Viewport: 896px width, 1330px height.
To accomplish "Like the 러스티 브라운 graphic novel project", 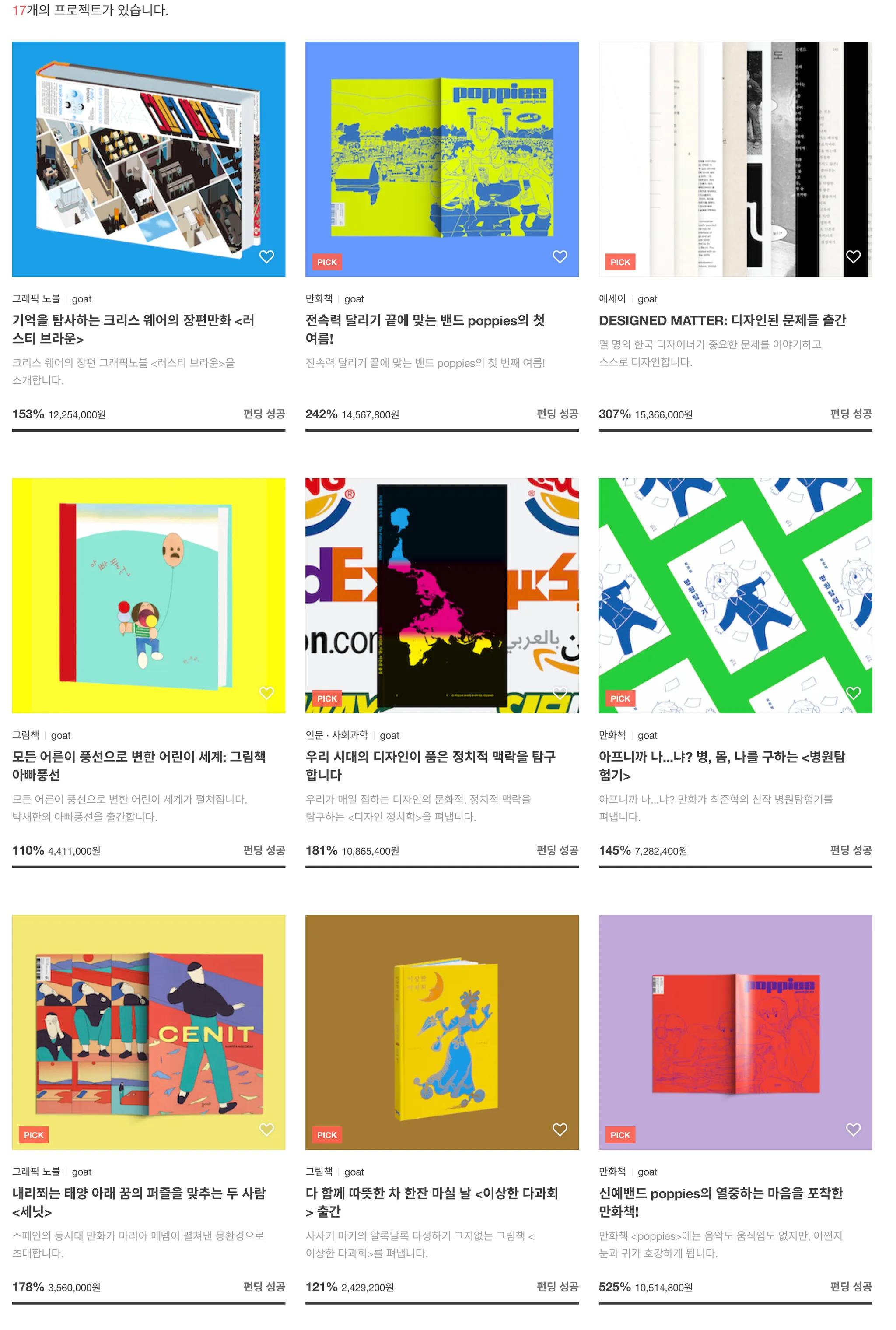I will coord(266,256).
